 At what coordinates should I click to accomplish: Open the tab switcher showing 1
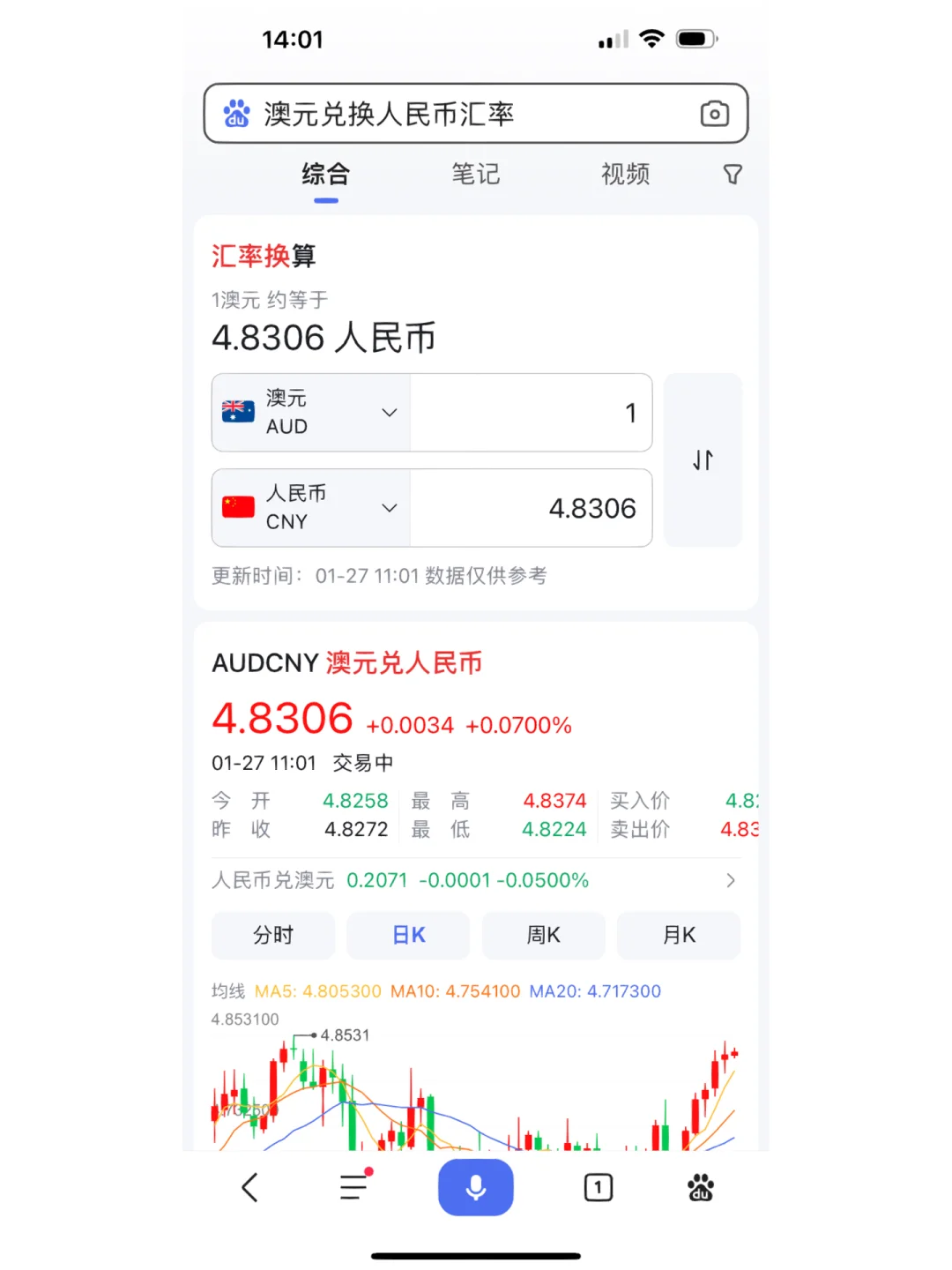pos(598,1188)
